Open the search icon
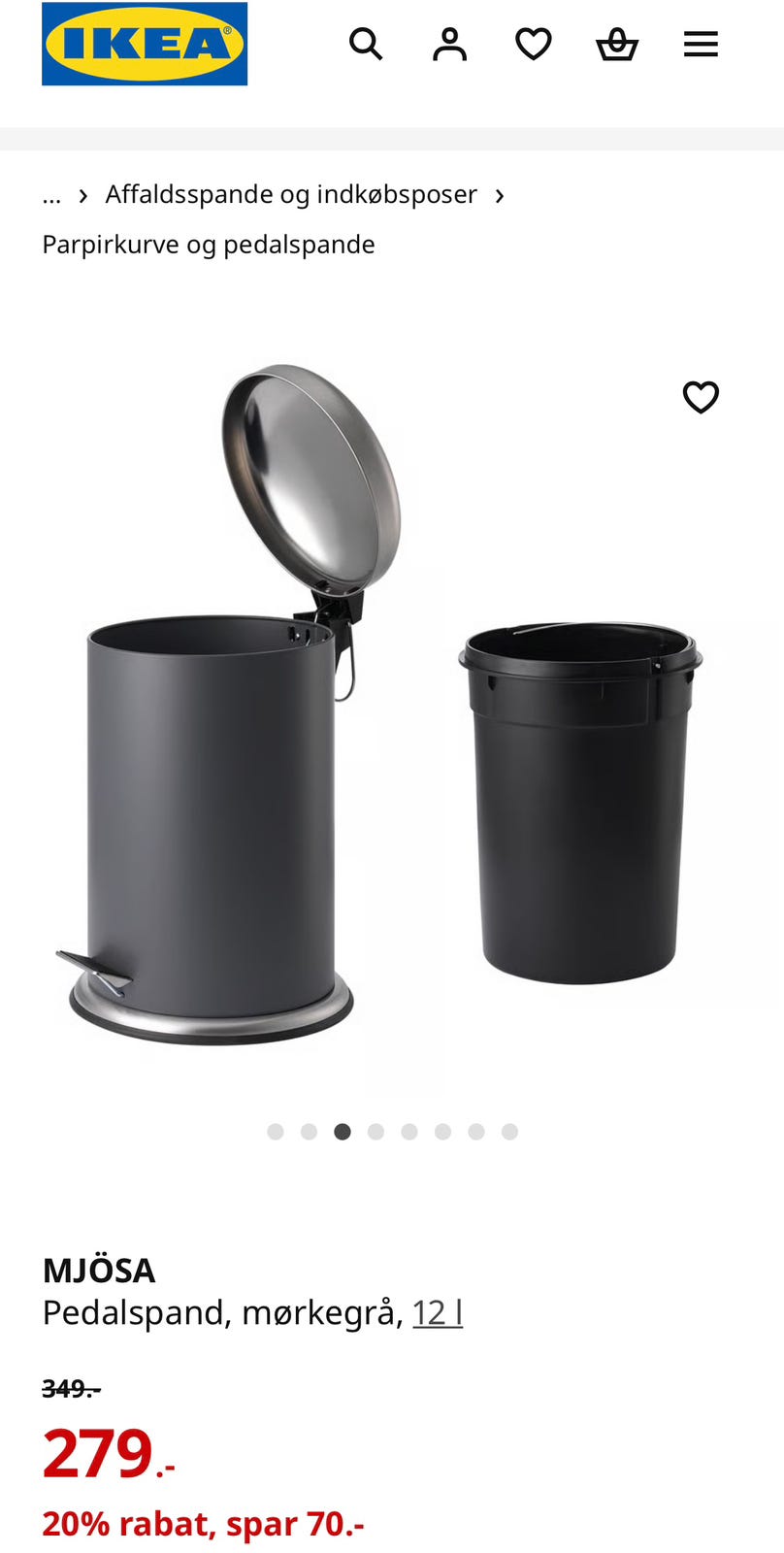 [366, 44]
